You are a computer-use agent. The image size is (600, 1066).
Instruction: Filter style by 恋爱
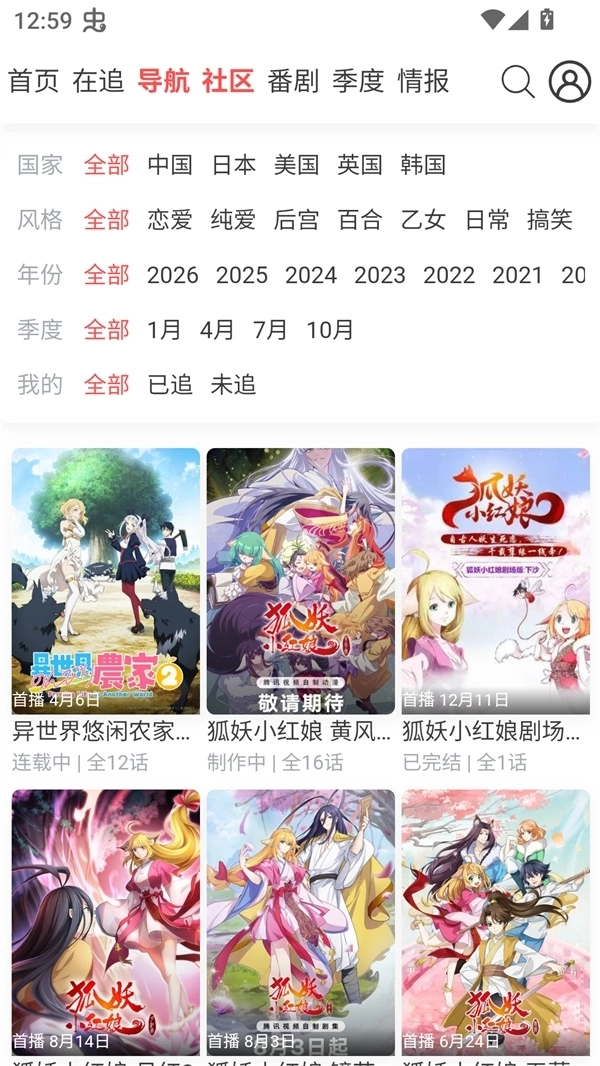pyautogui.click(x=170, y=220)
